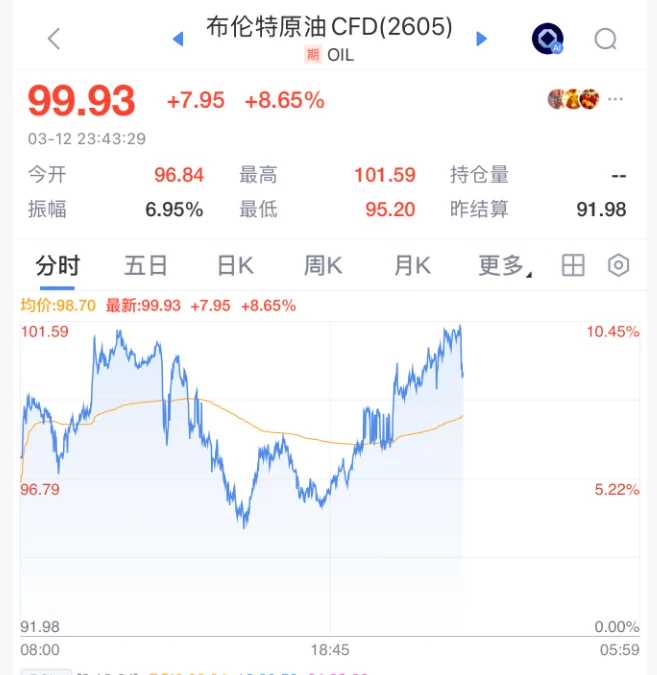Expand the 更多 chart period dropdown

click(503, 265)
